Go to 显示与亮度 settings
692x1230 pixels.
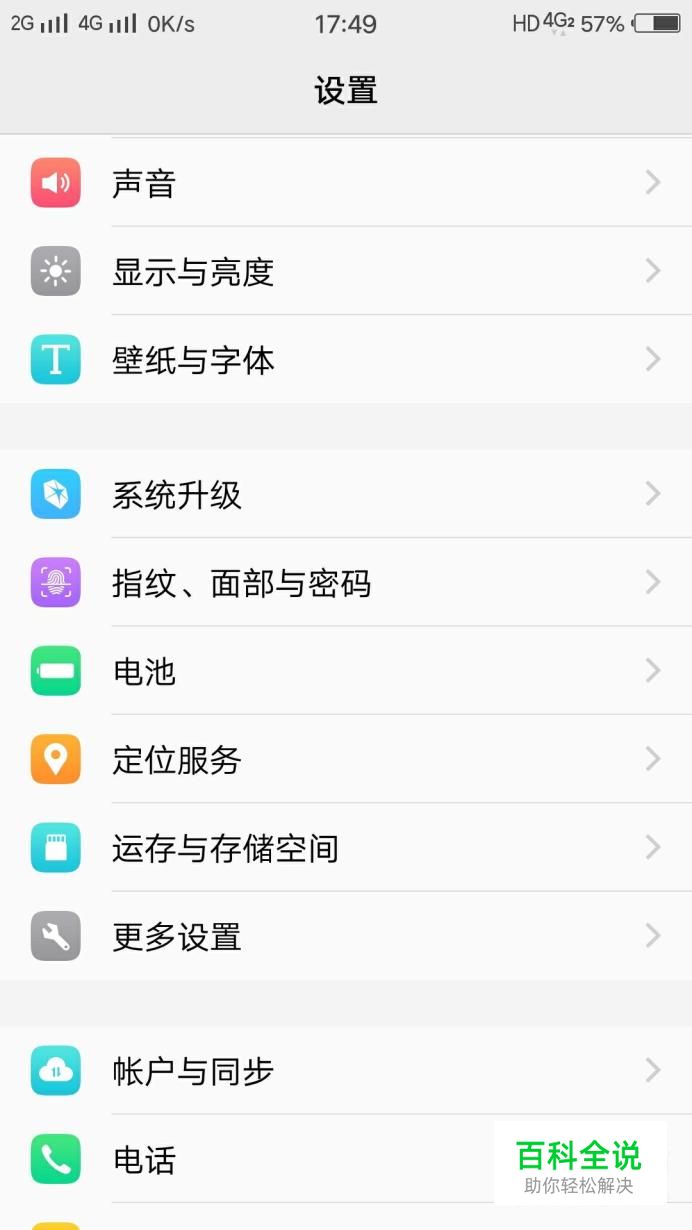pyautogui.click(x=345, y=271)
